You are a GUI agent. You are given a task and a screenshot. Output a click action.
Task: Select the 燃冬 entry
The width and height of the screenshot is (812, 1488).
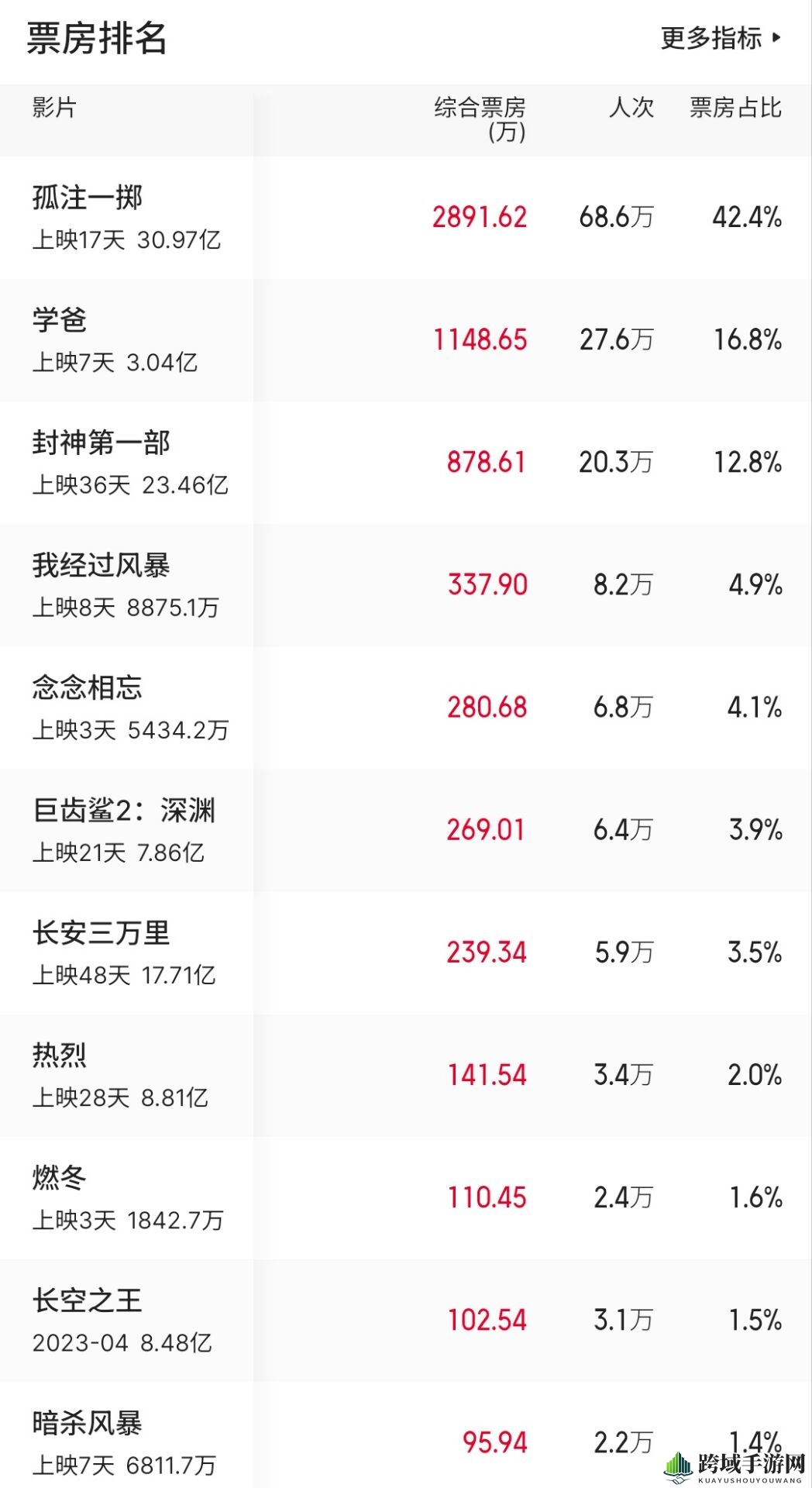[x=406, y=1197]
